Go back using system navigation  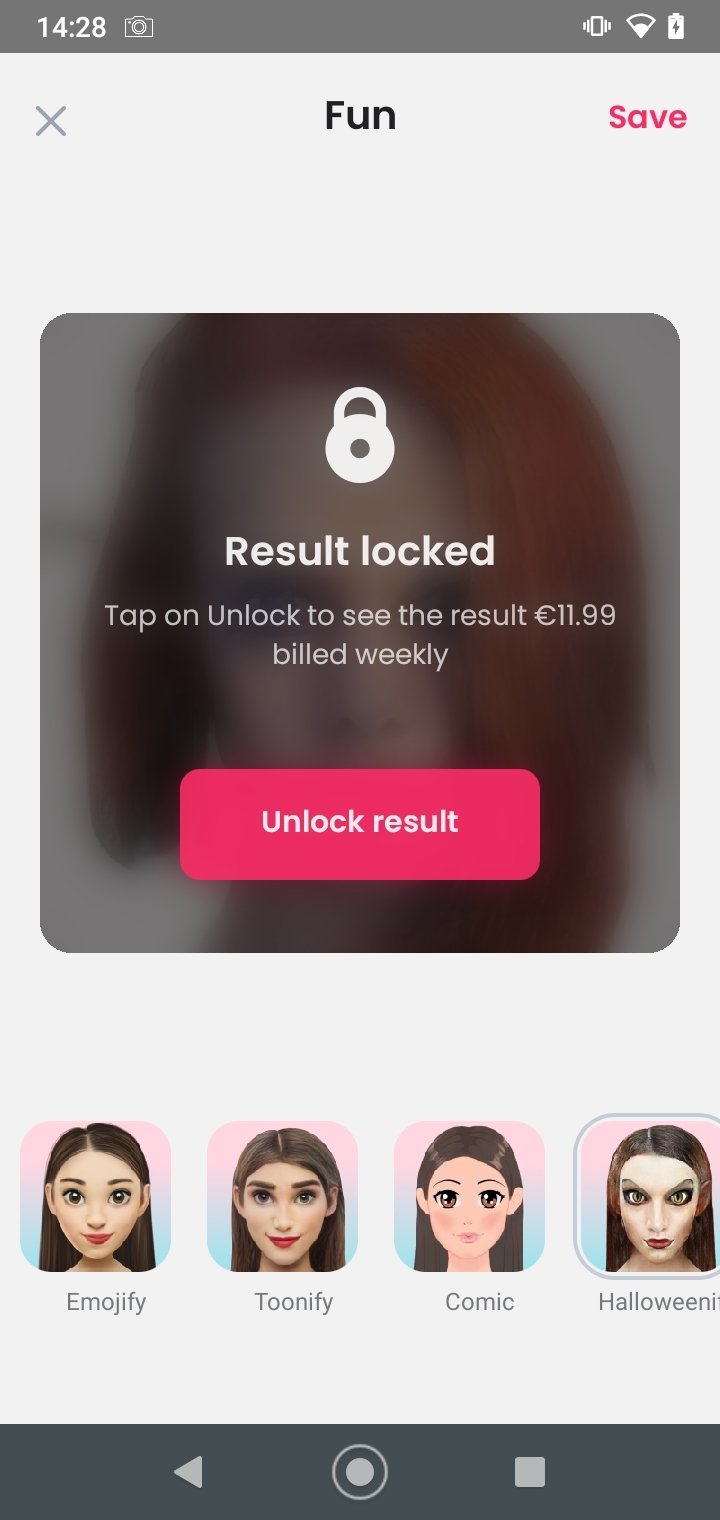click(x=188, y=1471)
